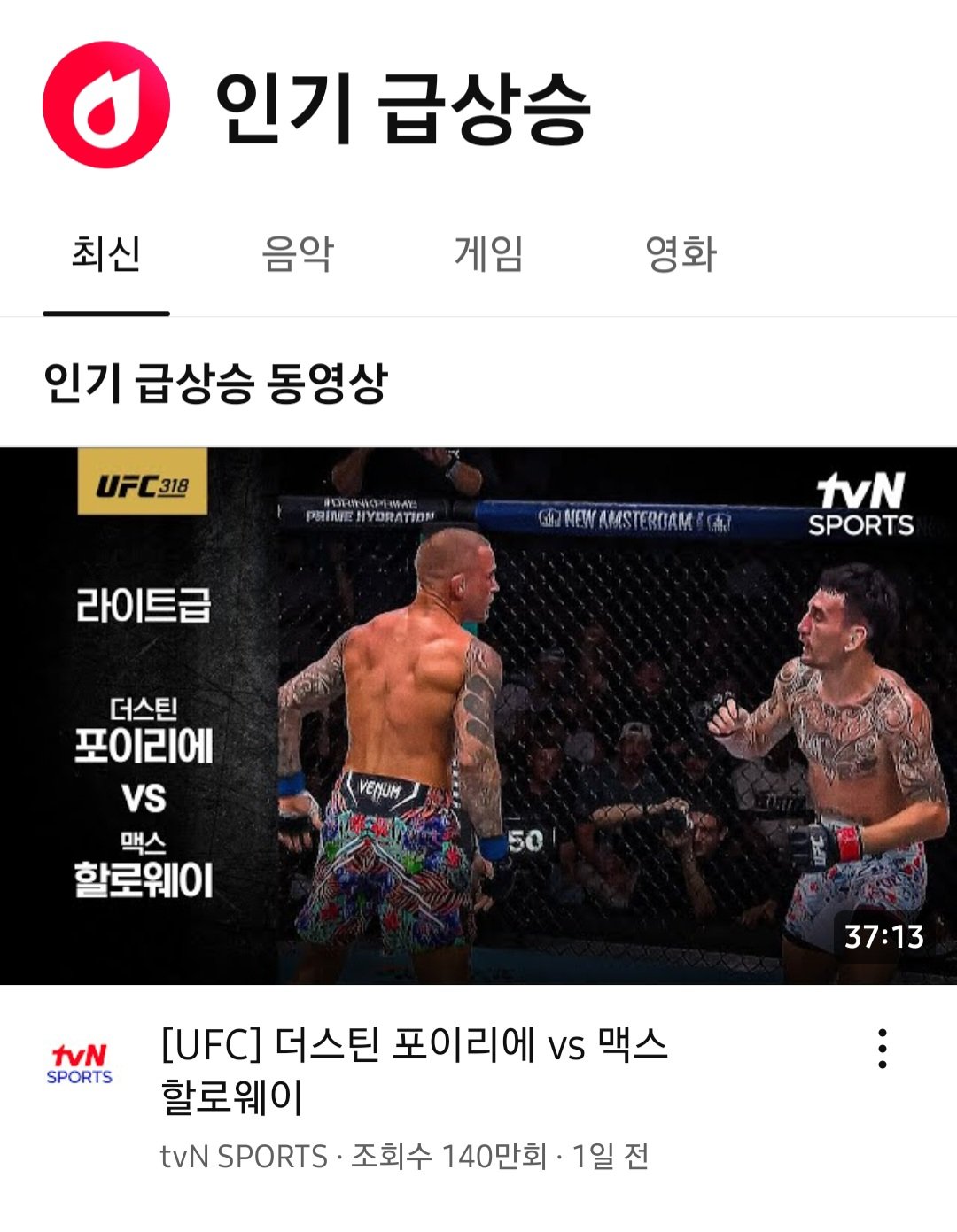Viewport: 957px width, 1232px height.
Task: Select the 게임 tab
Action: [489, 255]
